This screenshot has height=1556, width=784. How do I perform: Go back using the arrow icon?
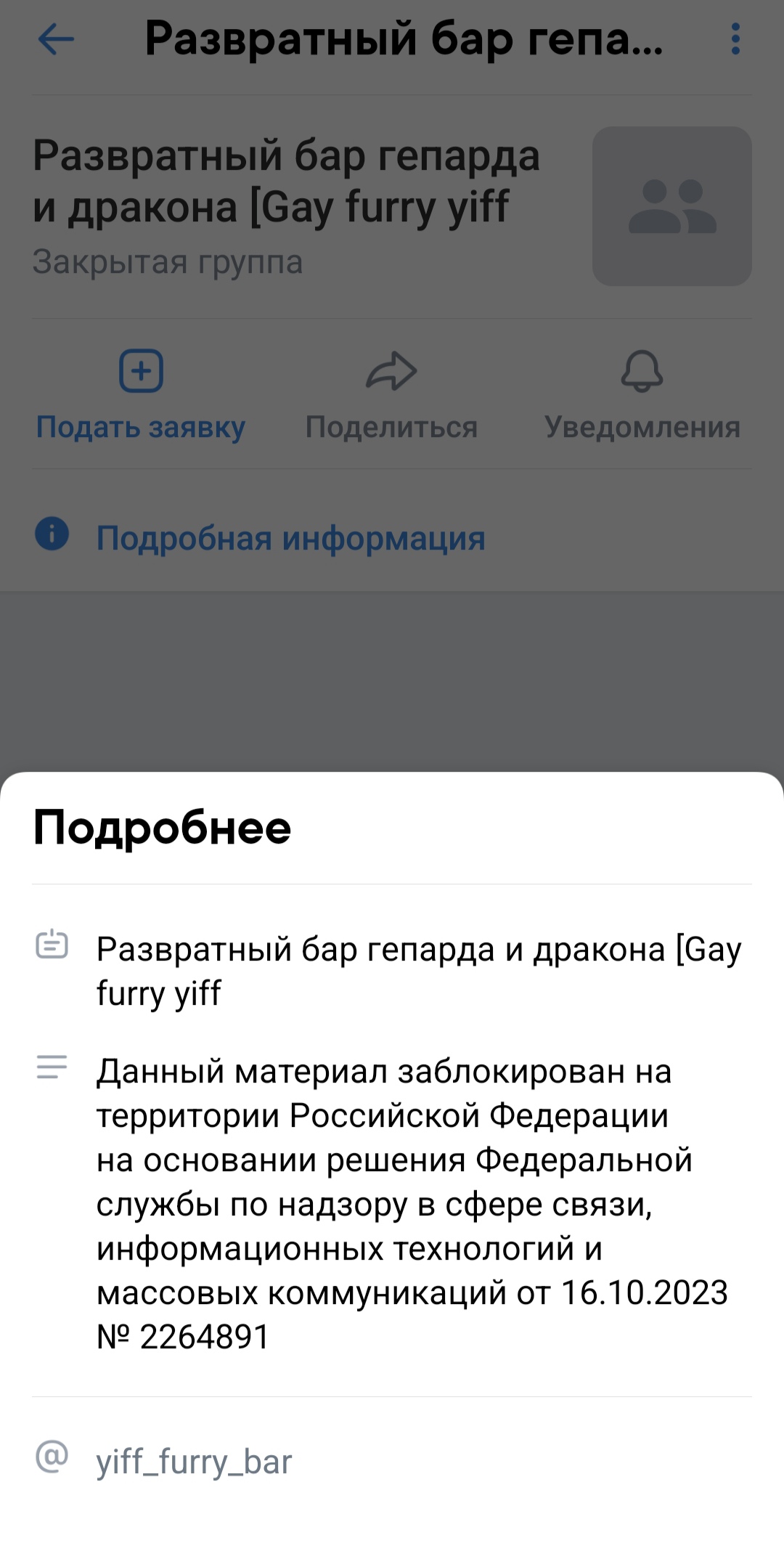point(56,39)
